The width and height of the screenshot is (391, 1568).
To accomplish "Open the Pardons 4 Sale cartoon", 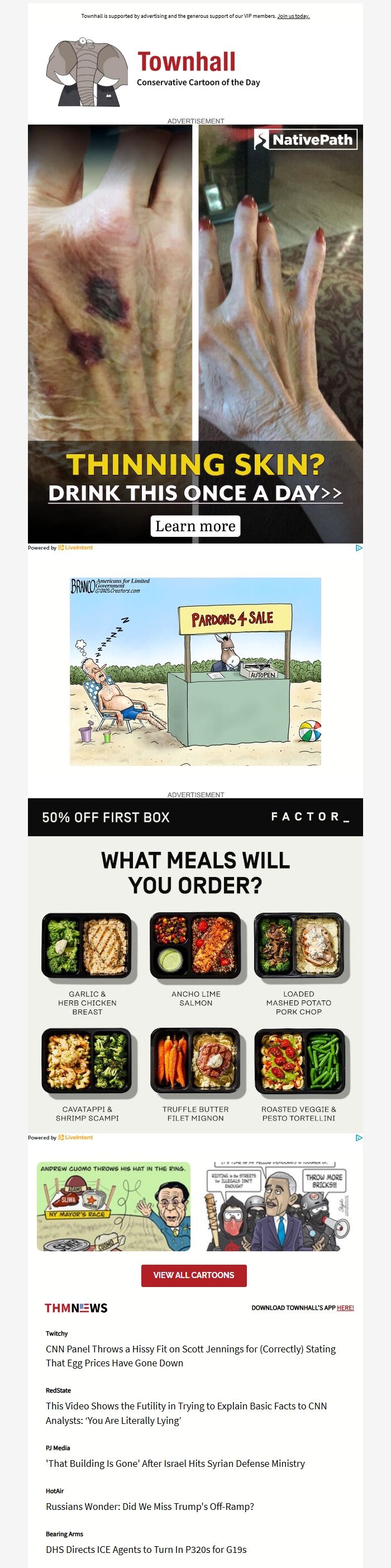I will coord(195,671).
